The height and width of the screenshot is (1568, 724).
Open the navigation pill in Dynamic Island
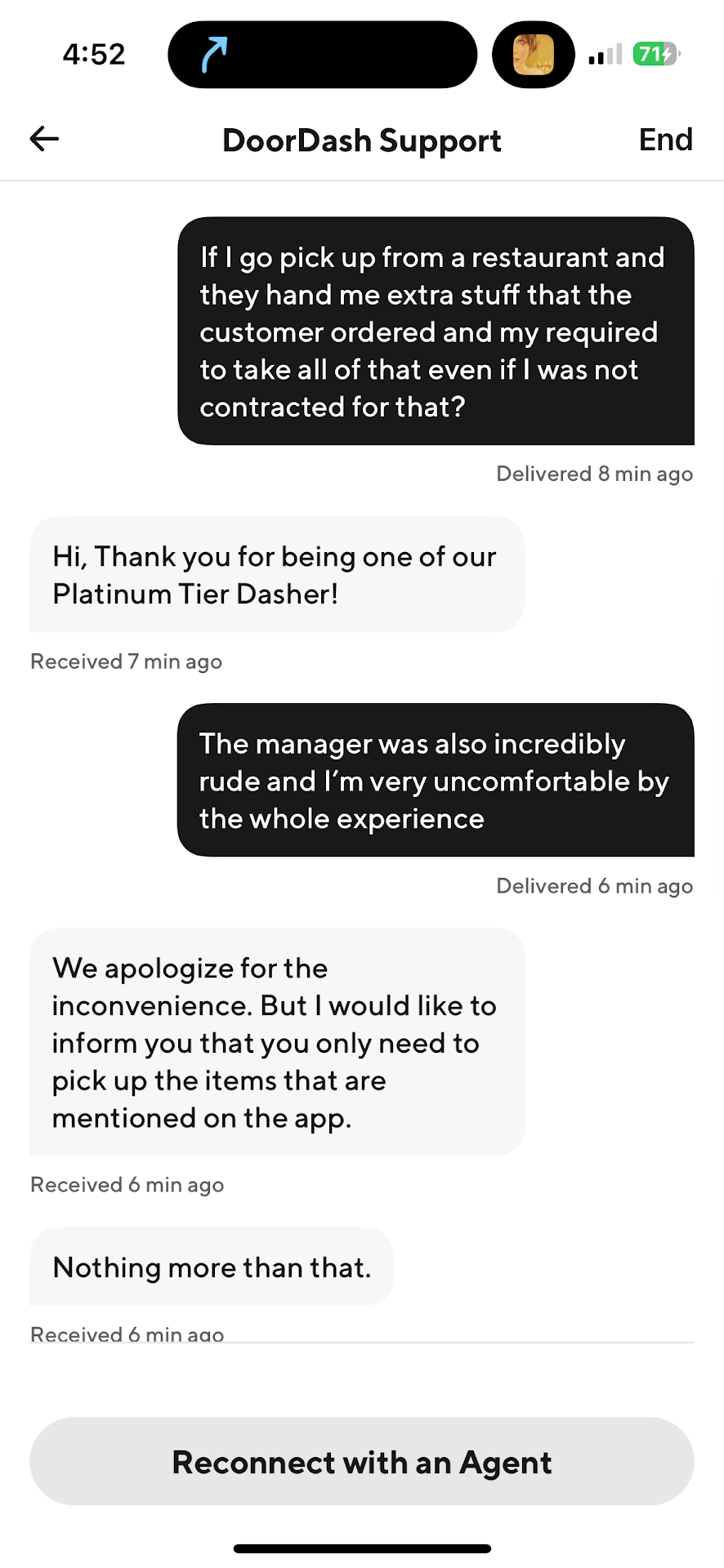(x=322, y=55)
